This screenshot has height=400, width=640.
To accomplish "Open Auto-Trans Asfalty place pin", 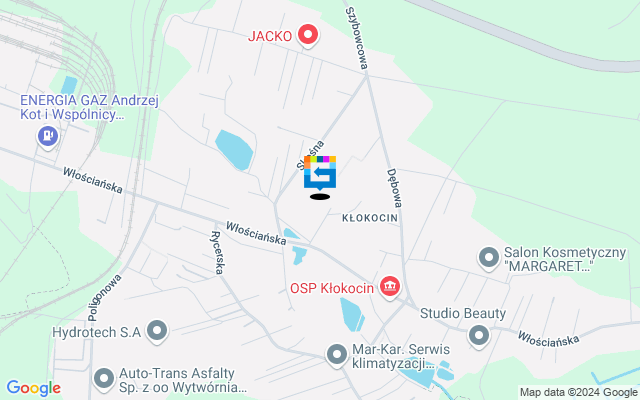I will [104, 378].
